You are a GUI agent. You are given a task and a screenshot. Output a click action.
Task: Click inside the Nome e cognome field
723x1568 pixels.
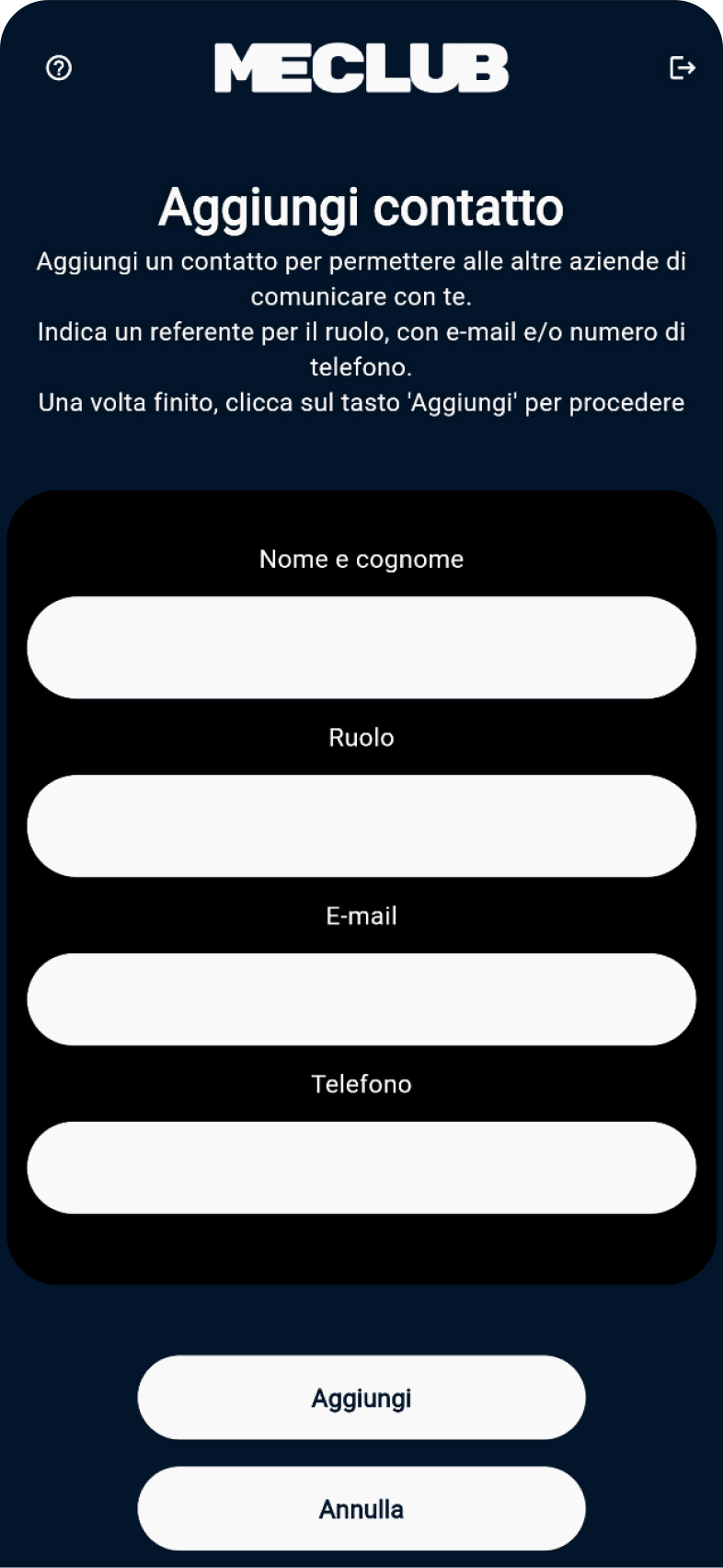pyautogui.click(x=361, y=648)
